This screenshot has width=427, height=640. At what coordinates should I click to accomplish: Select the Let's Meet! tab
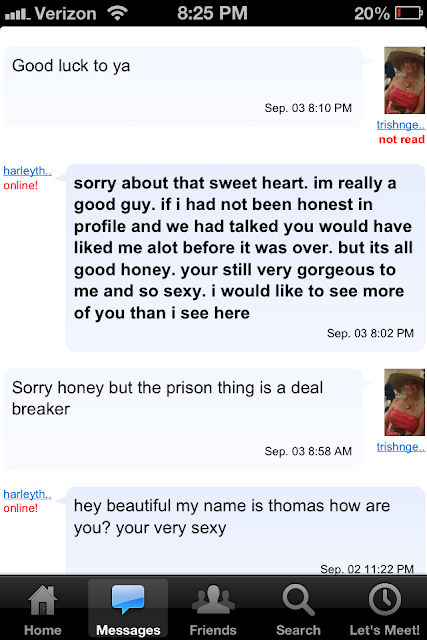coord(384,609)
